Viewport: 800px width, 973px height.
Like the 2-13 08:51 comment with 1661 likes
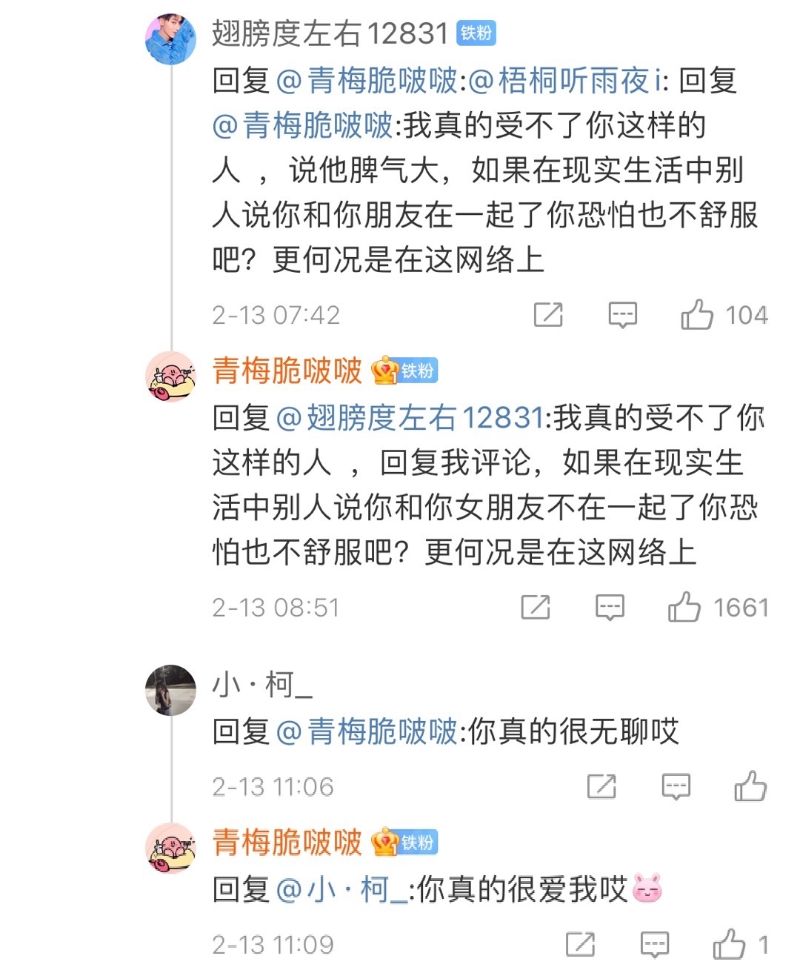[684, 607]
